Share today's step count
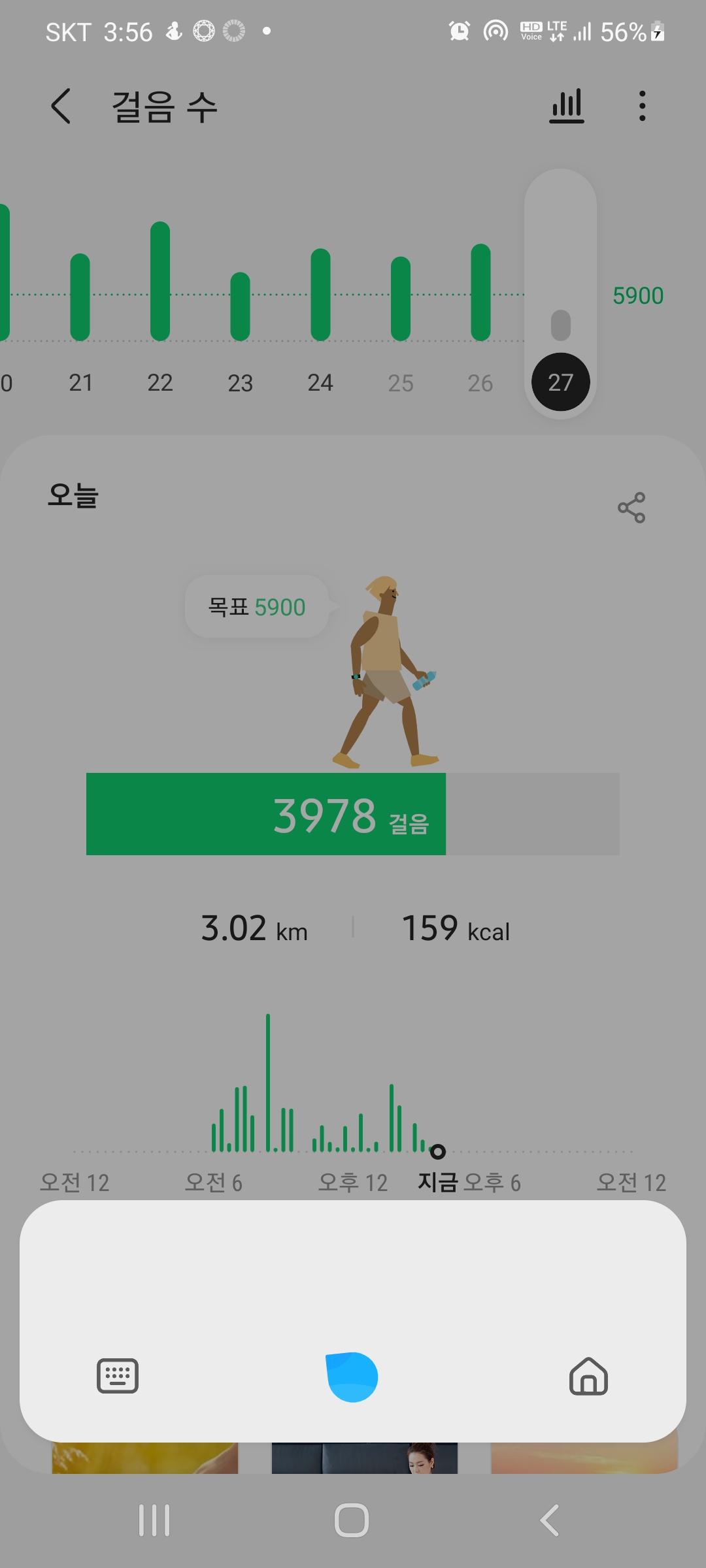 click(x=631, y=508)
